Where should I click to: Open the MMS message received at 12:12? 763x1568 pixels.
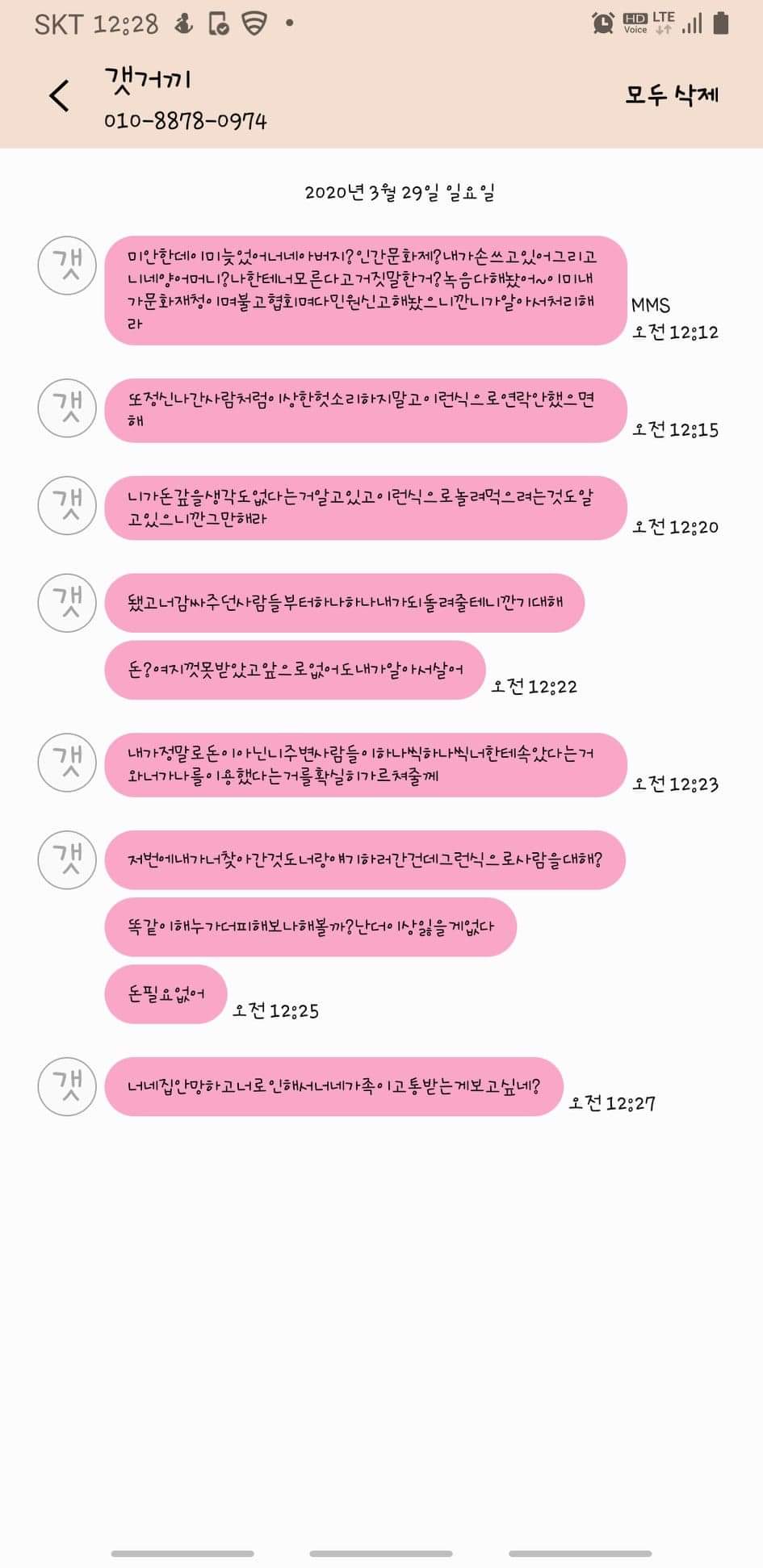pos(366,291)
